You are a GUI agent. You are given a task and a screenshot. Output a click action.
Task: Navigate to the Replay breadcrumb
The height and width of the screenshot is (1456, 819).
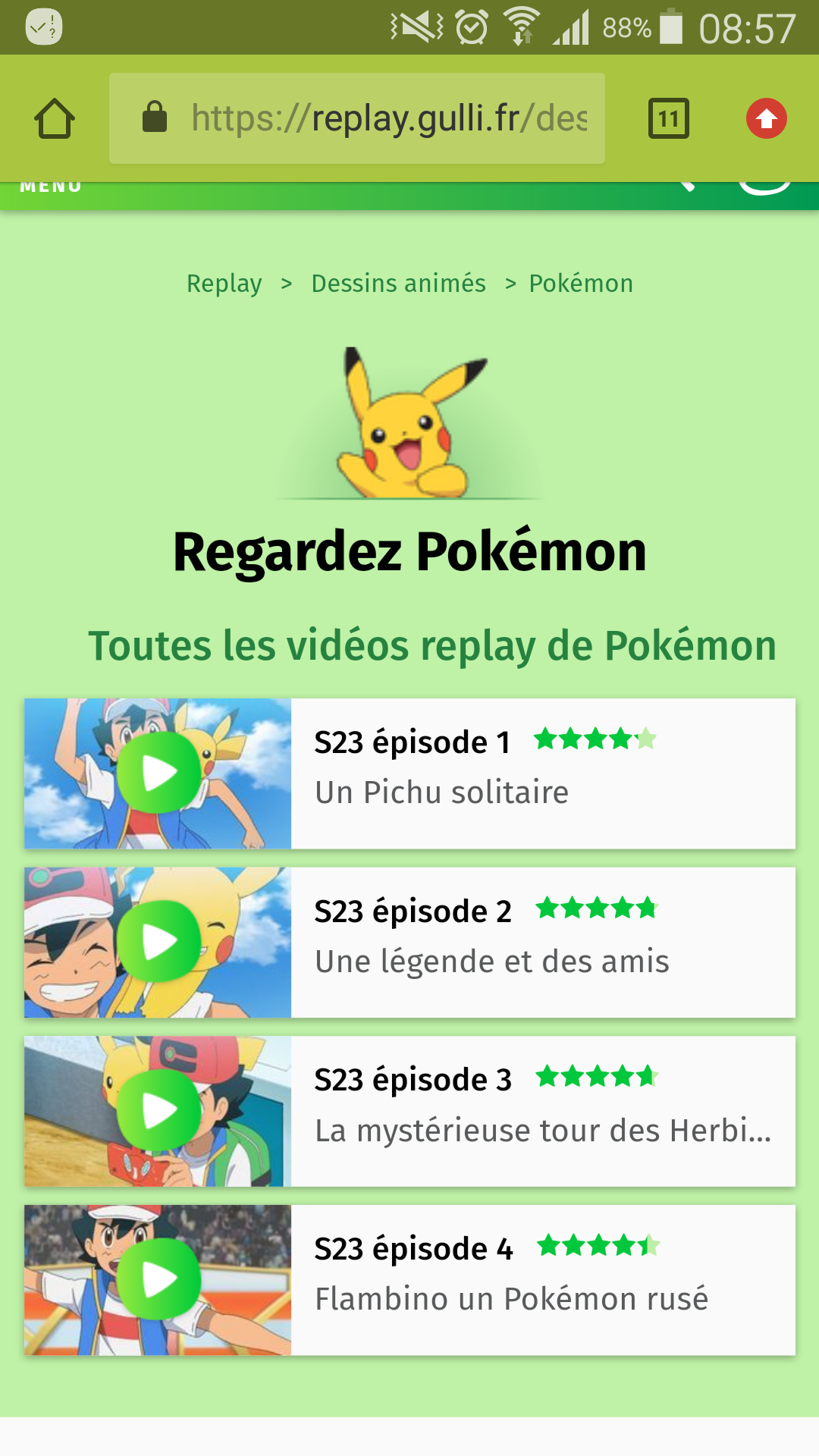224,283
